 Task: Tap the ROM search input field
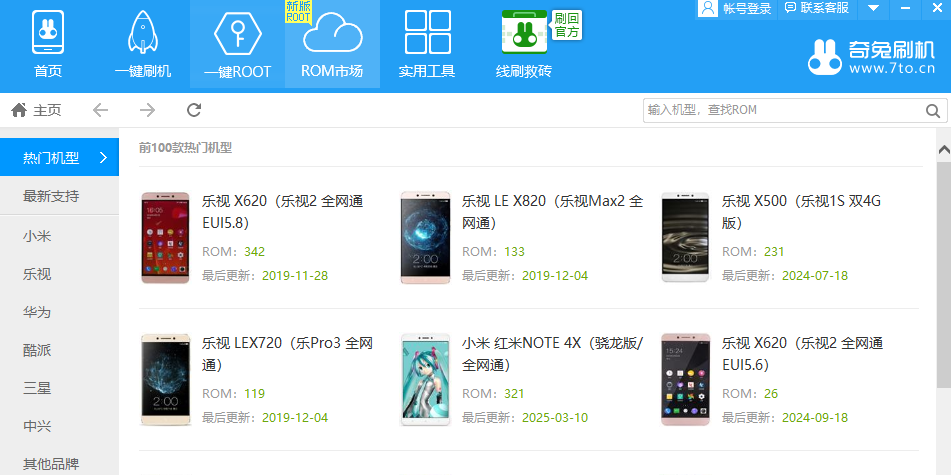[784, 110]
